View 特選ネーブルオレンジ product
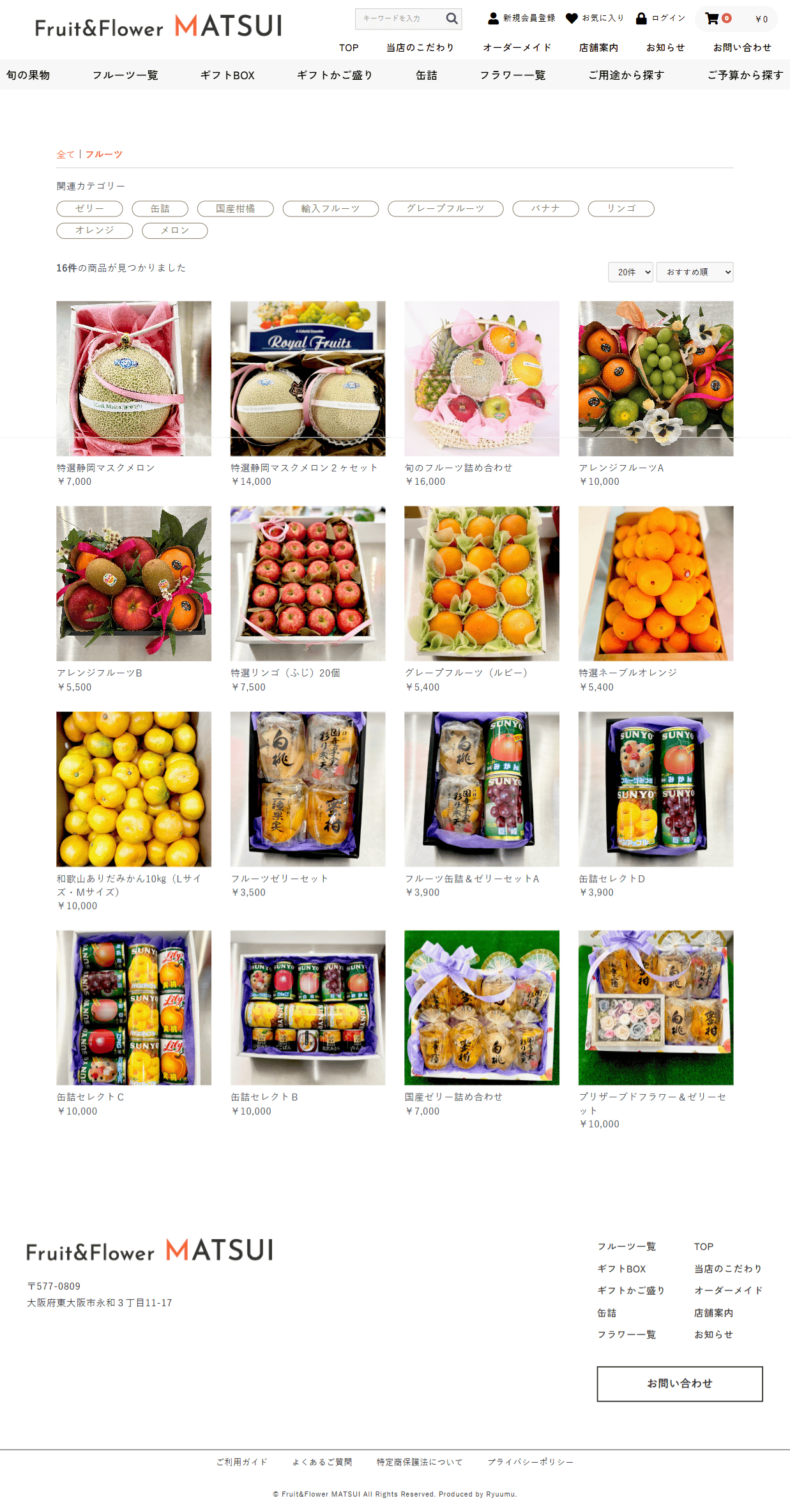 pyautogui.click(x=656, y=584)
